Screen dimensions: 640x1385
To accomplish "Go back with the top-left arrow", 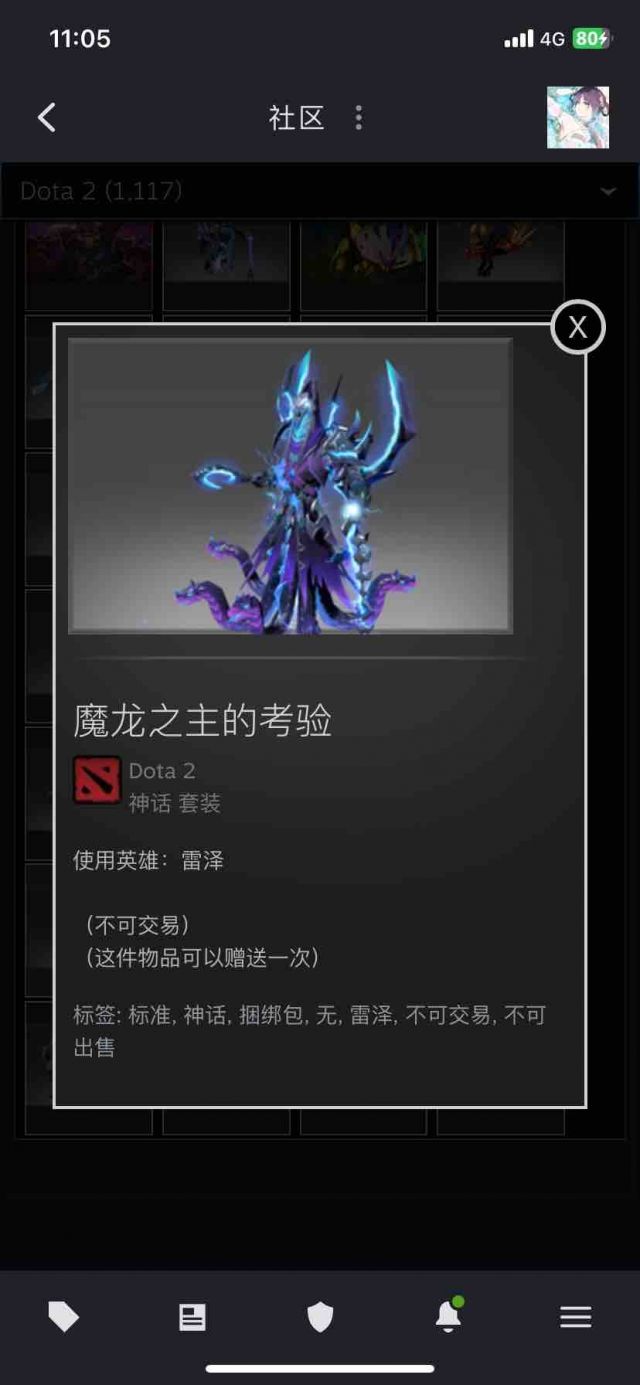I will 46,118.
